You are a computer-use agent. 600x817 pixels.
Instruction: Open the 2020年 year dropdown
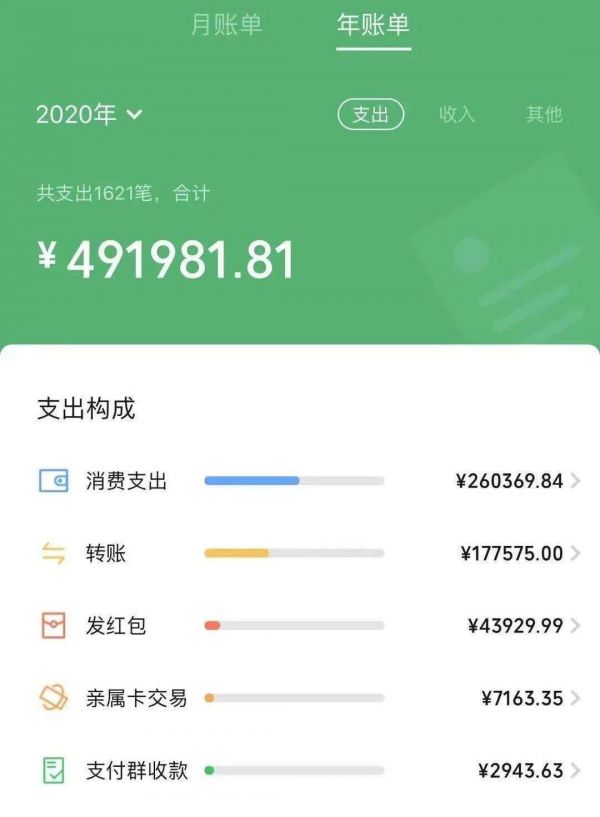click(89, 114)
